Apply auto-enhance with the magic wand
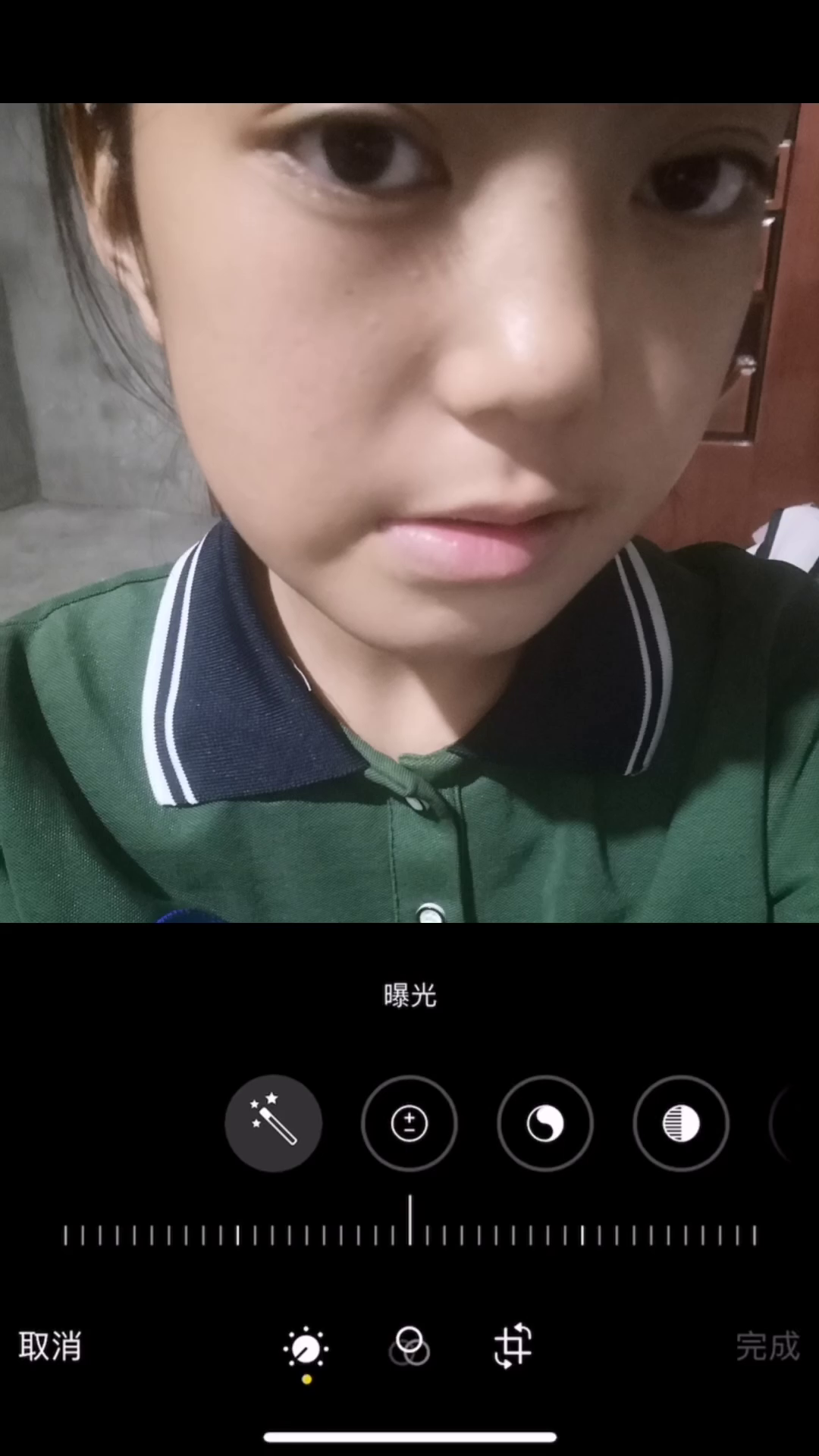The height and width of the screenshot is (1456, 819). coord(273,1123)
